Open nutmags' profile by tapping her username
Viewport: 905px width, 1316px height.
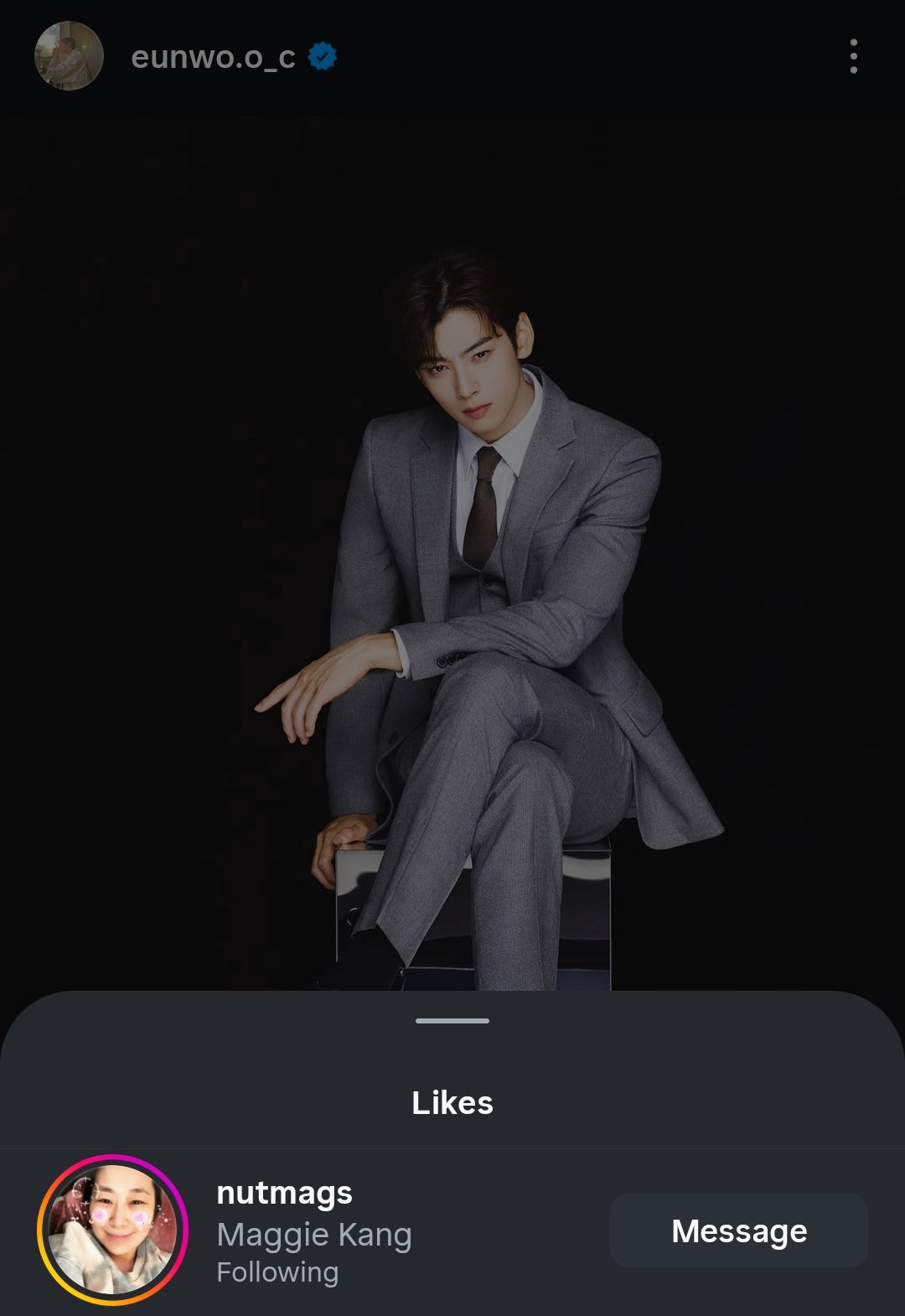(282, 1194)
